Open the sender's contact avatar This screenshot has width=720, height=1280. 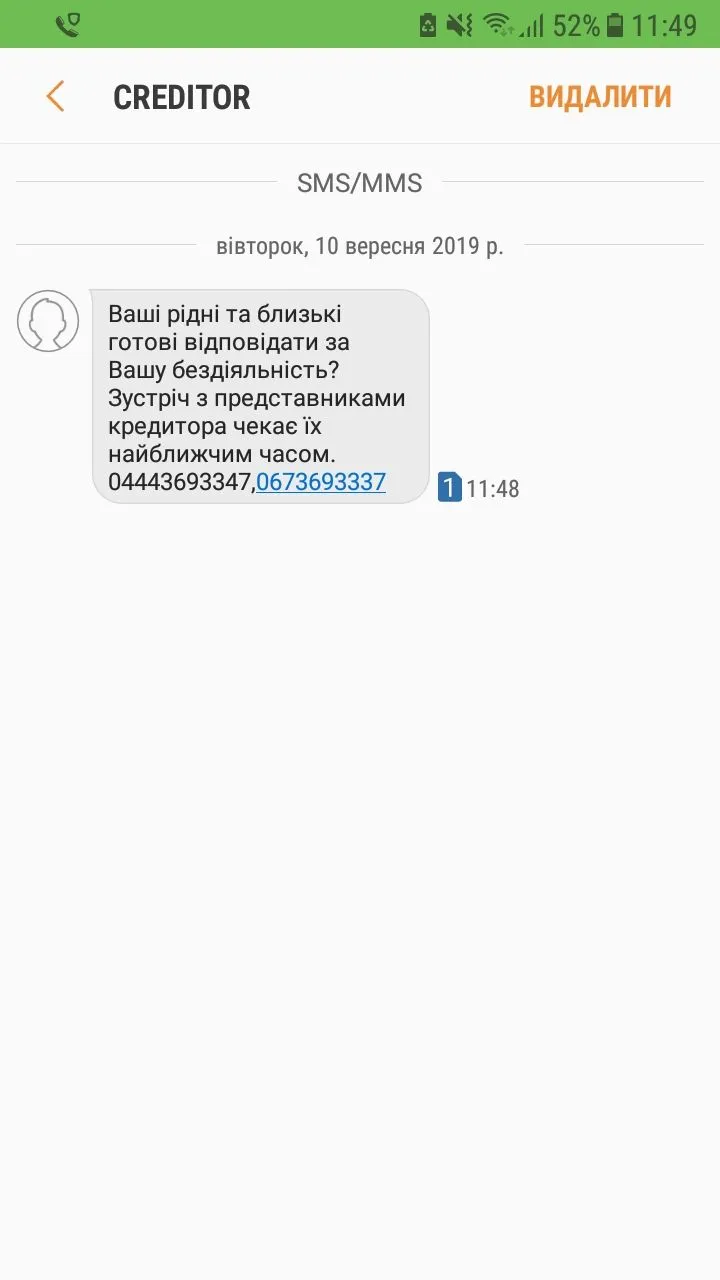click(48, 321)
